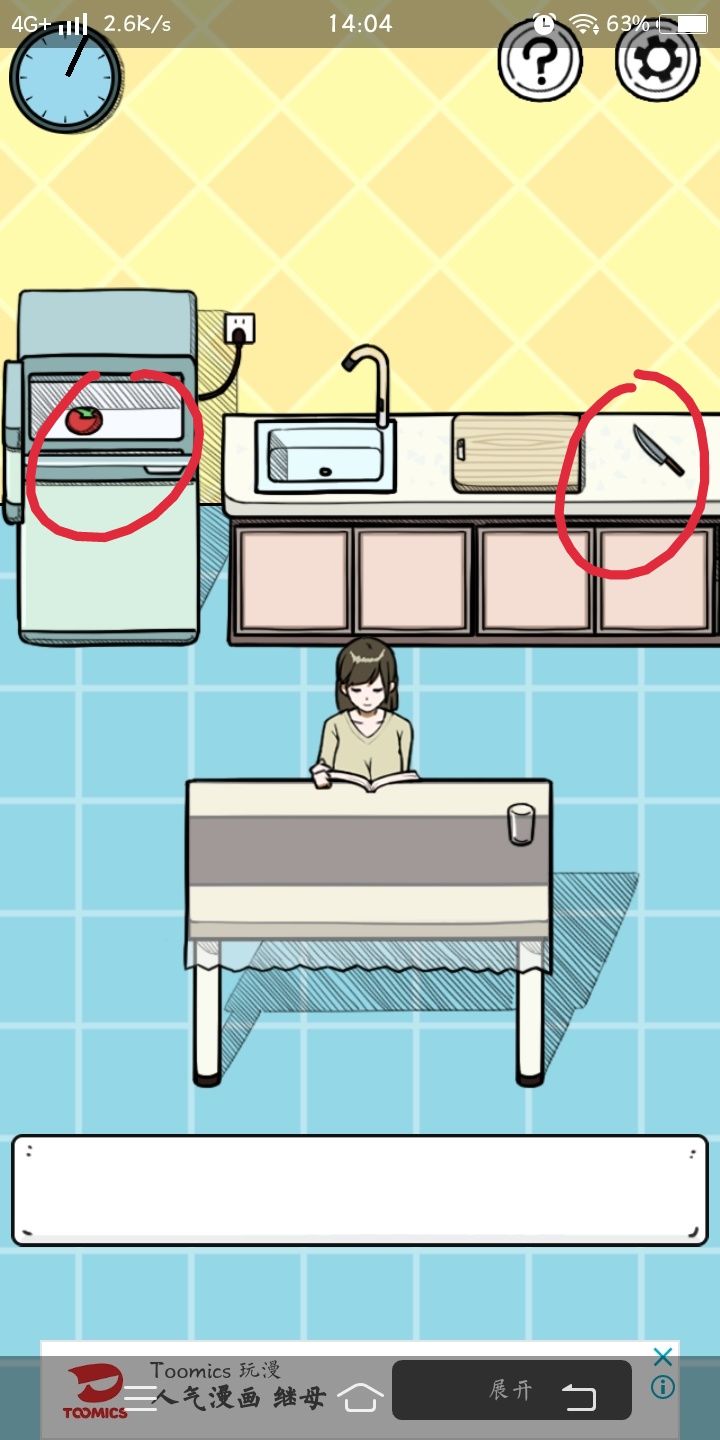The height and width of the screenshot is (1440, 720).
Task: Pick up the tomato in the fridge
Action: (x=84, y=421)
